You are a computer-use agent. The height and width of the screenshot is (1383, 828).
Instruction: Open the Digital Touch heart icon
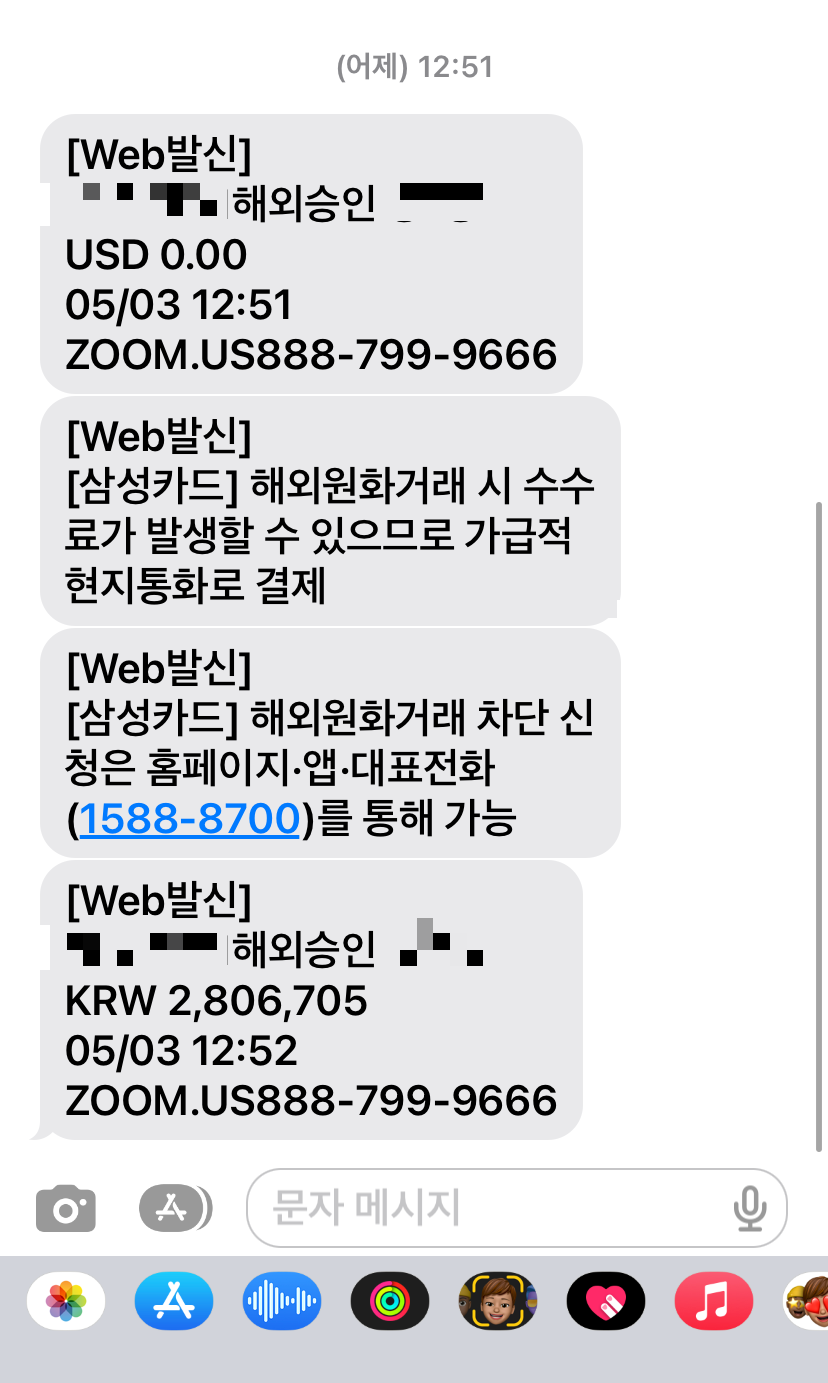click(604, 1301)
